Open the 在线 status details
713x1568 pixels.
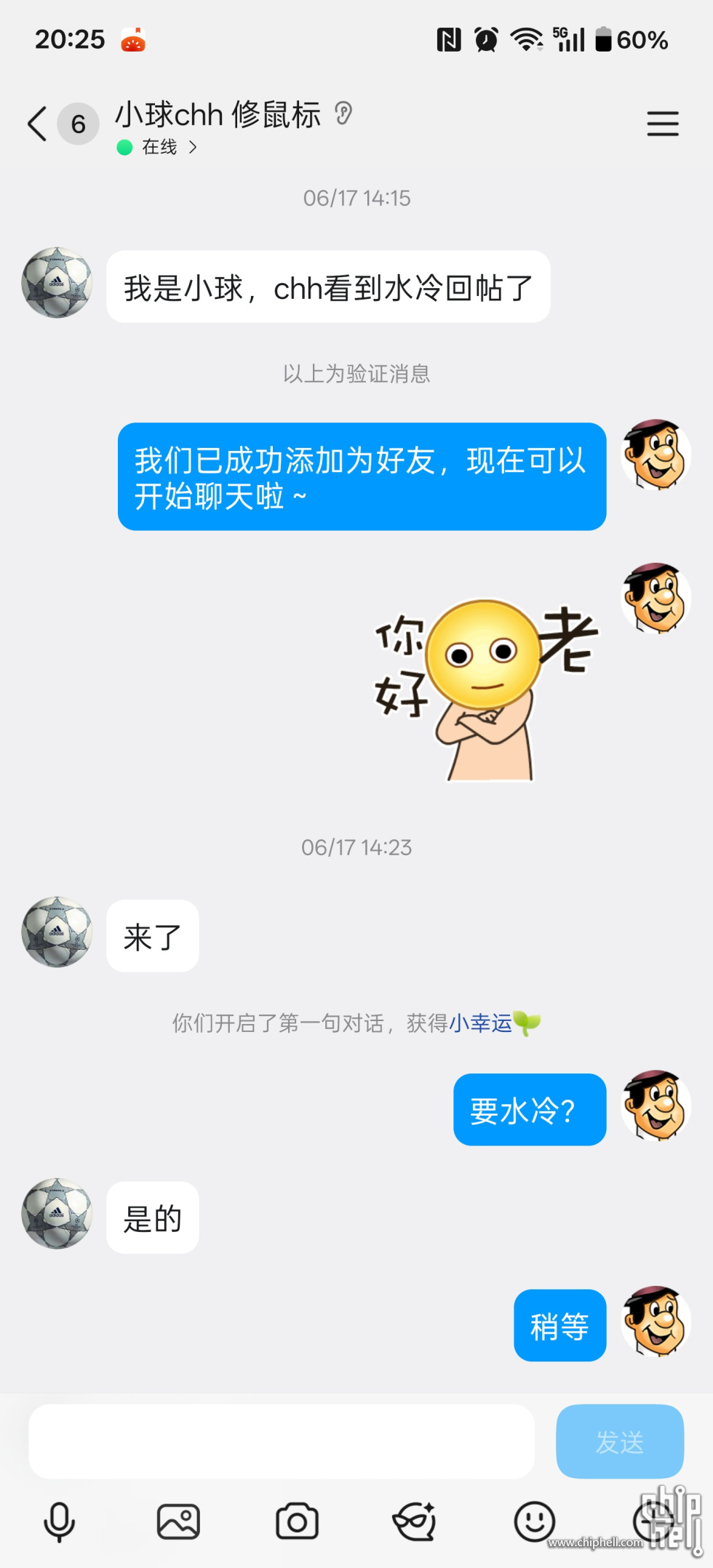pyautogui.click(x=159, y=148)
